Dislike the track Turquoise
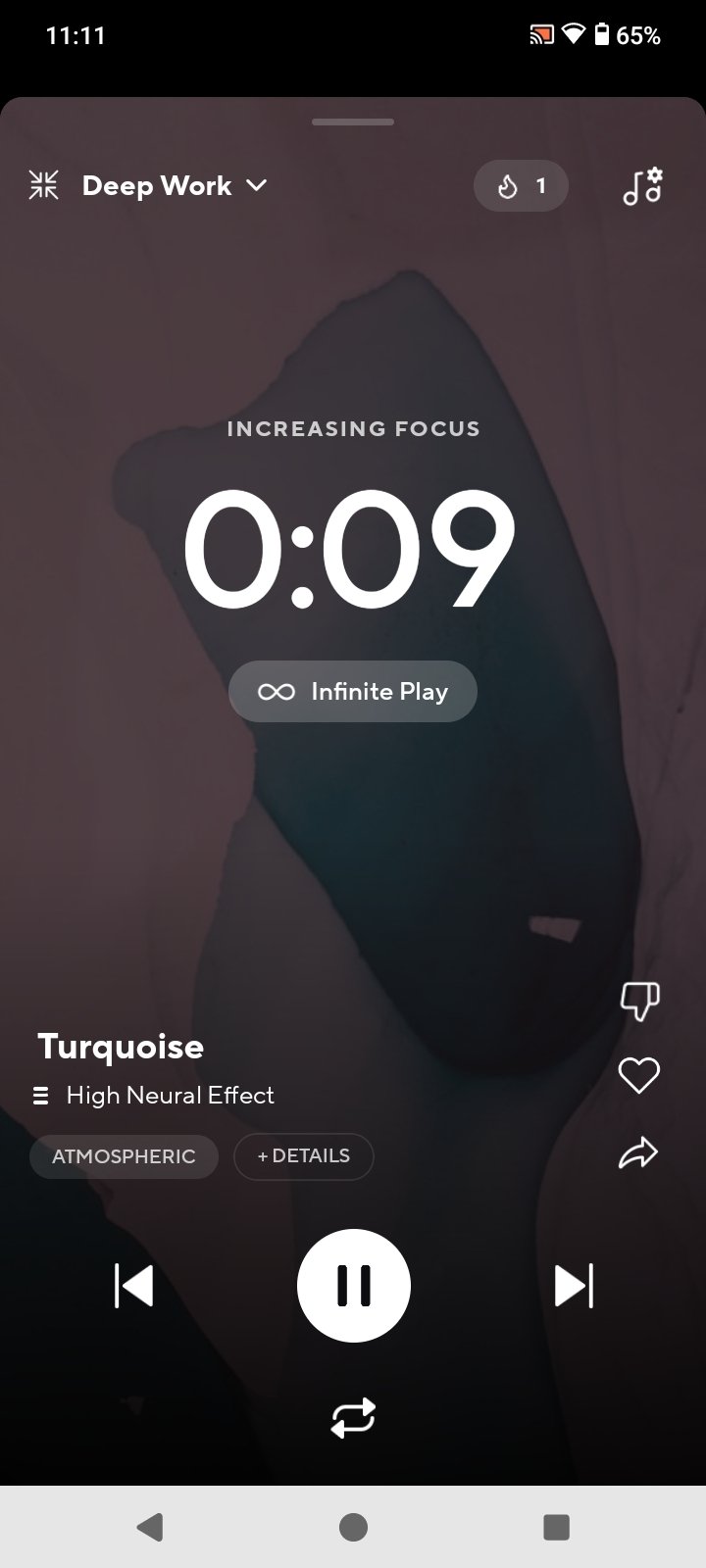 pyautogui.click(x=639, y=1001)
